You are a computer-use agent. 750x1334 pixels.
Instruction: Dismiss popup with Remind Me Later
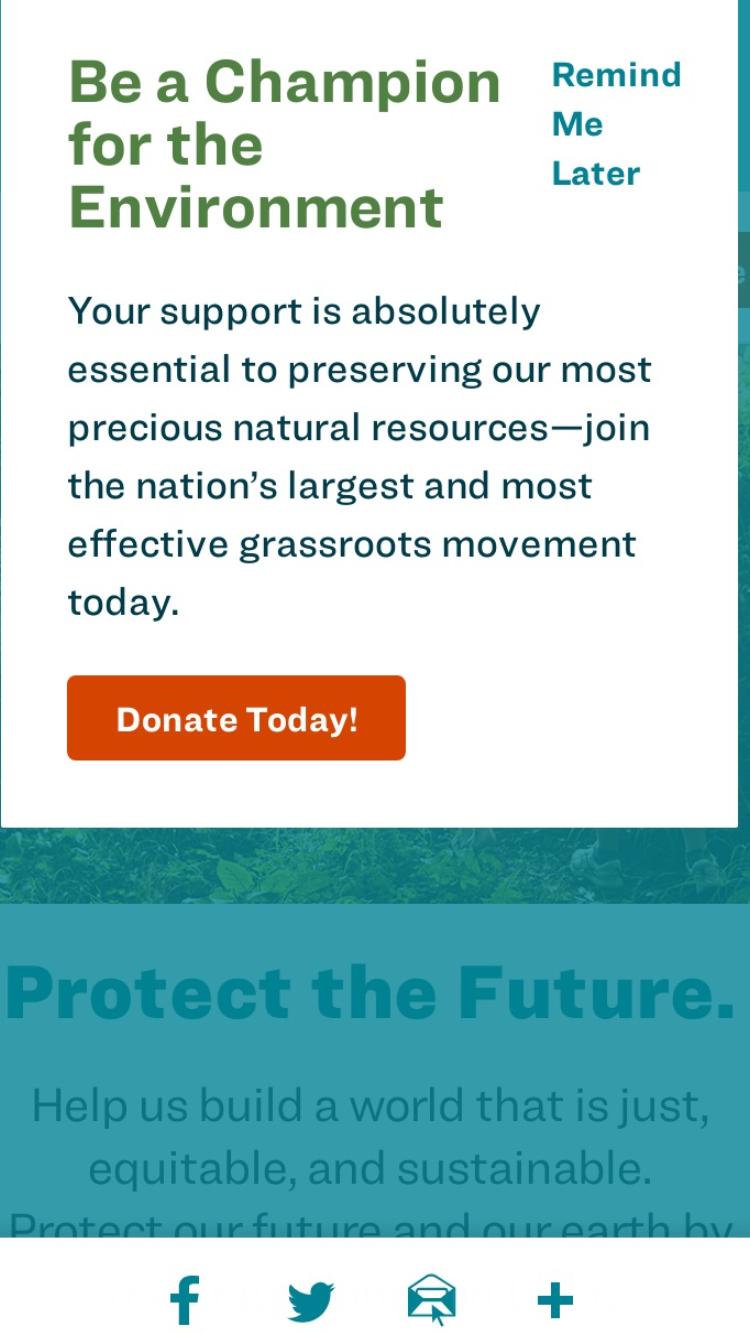point(616,124)
